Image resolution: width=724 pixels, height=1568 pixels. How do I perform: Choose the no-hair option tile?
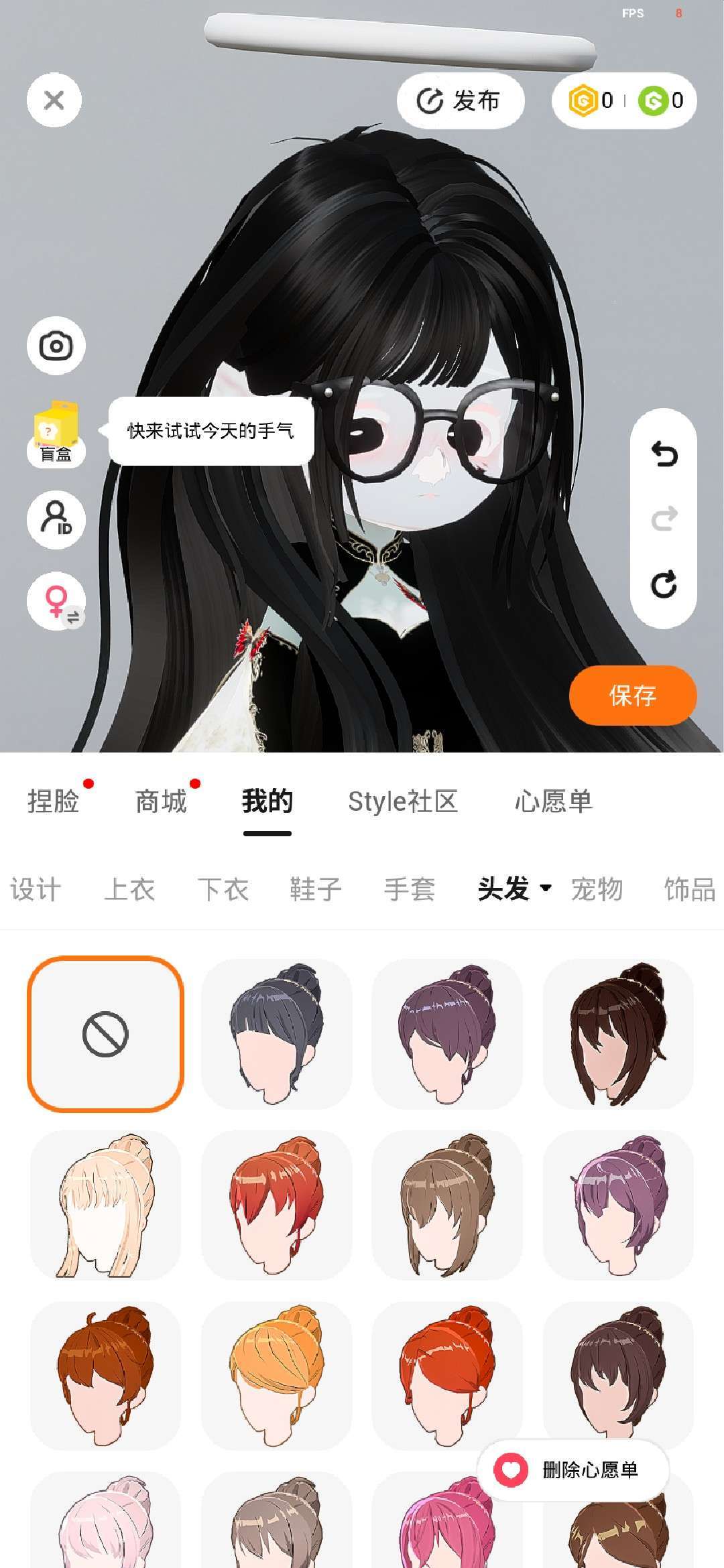pos(105,1034)
